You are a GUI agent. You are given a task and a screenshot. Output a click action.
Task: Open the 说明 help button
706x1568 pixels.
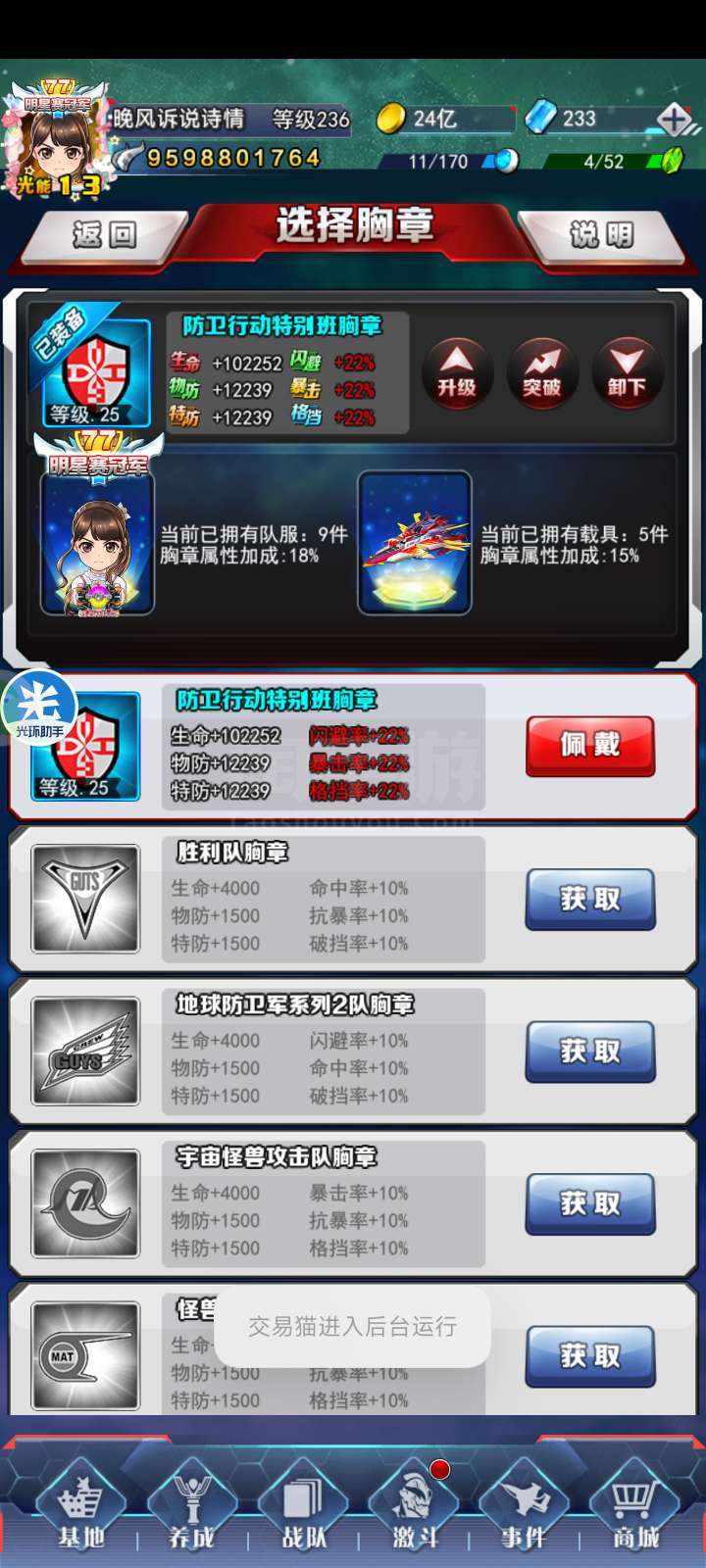click(x=601, y=236)
